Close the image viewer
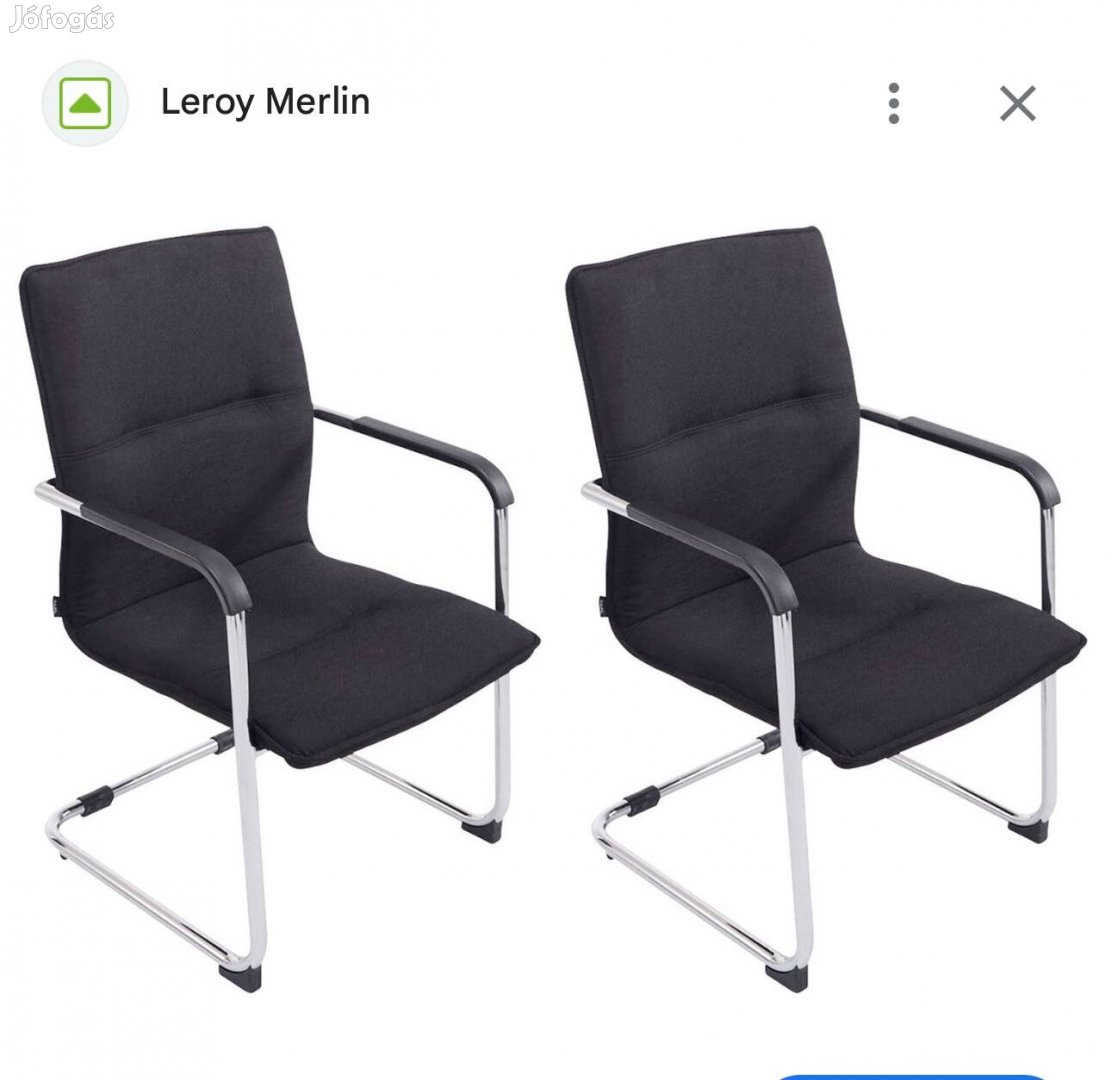 pyautogui.click(x=1017, y=104)
